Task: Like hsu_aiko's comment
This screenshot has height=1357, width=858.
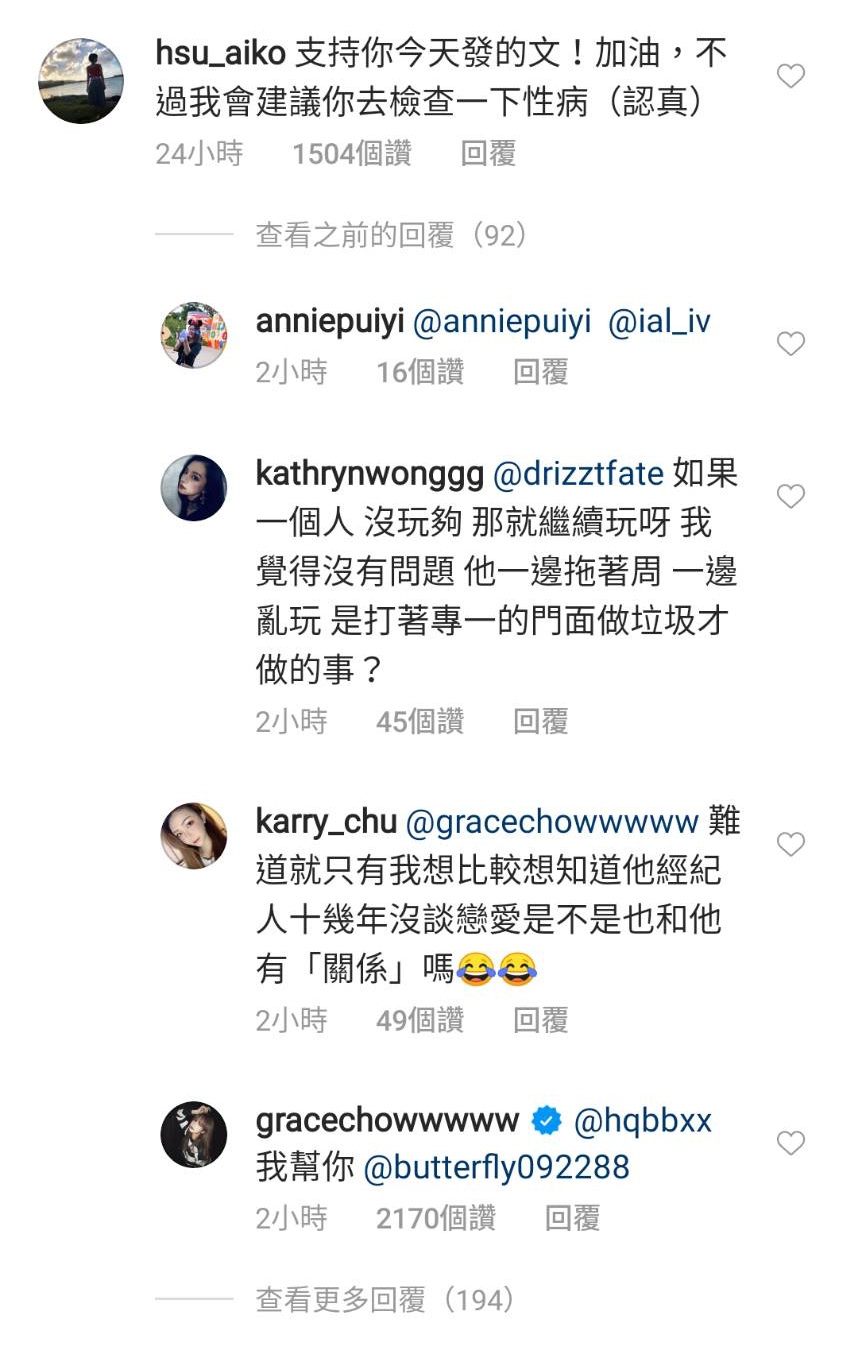Action: (790, 76)
